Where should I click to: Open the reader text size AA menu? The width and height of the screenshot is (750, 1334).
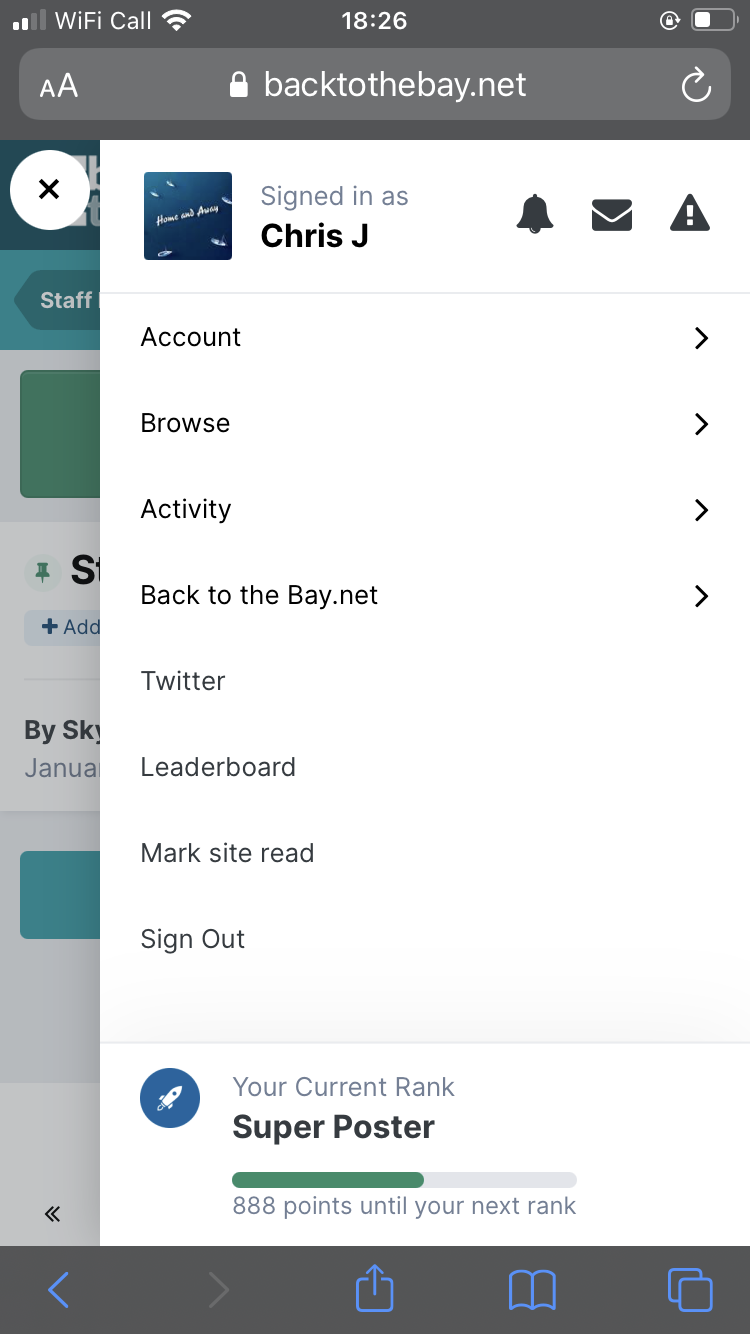(x=59, y=86)
